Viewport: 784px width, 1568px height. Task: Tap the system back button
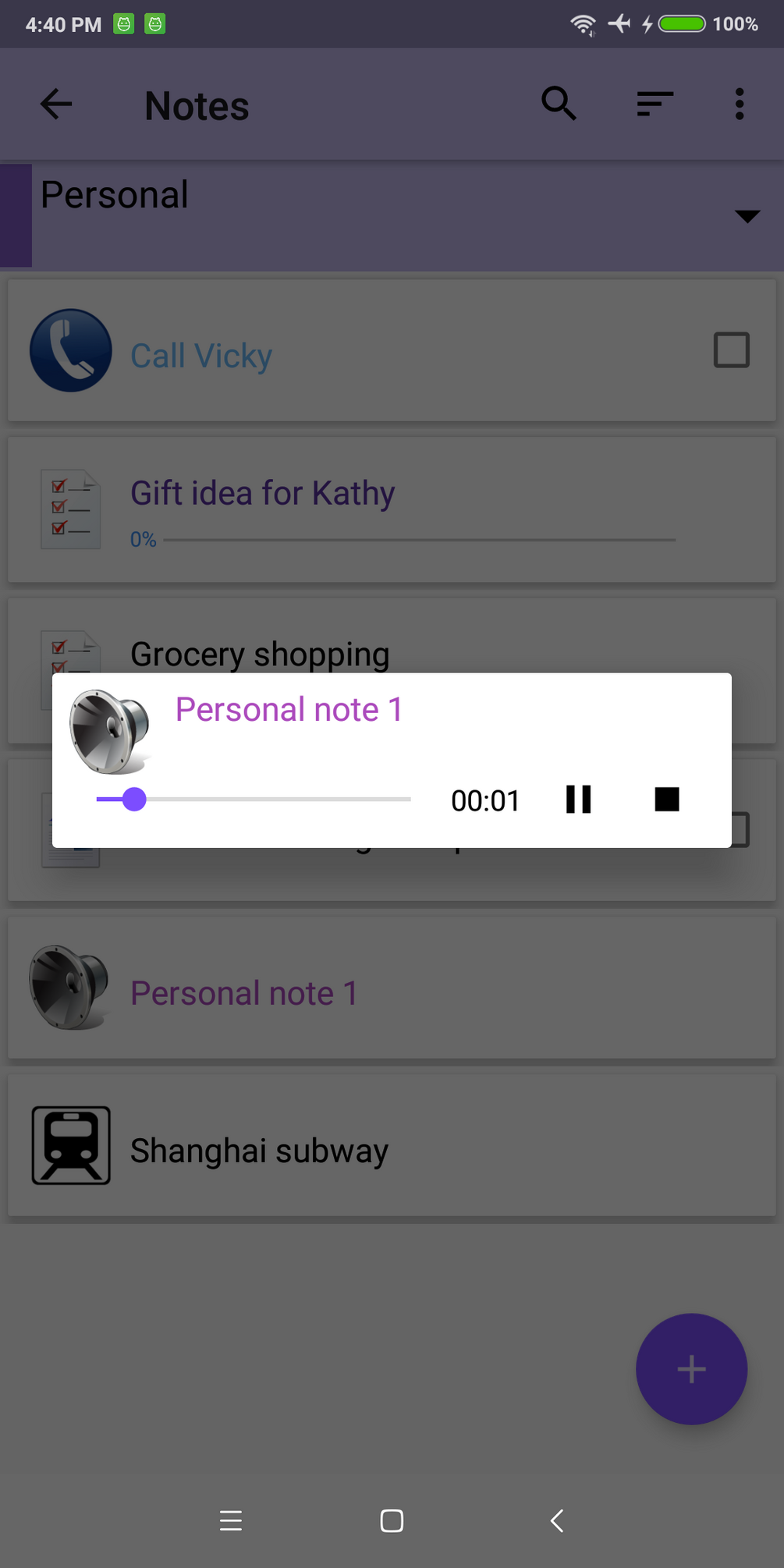tap(557, 1520)
